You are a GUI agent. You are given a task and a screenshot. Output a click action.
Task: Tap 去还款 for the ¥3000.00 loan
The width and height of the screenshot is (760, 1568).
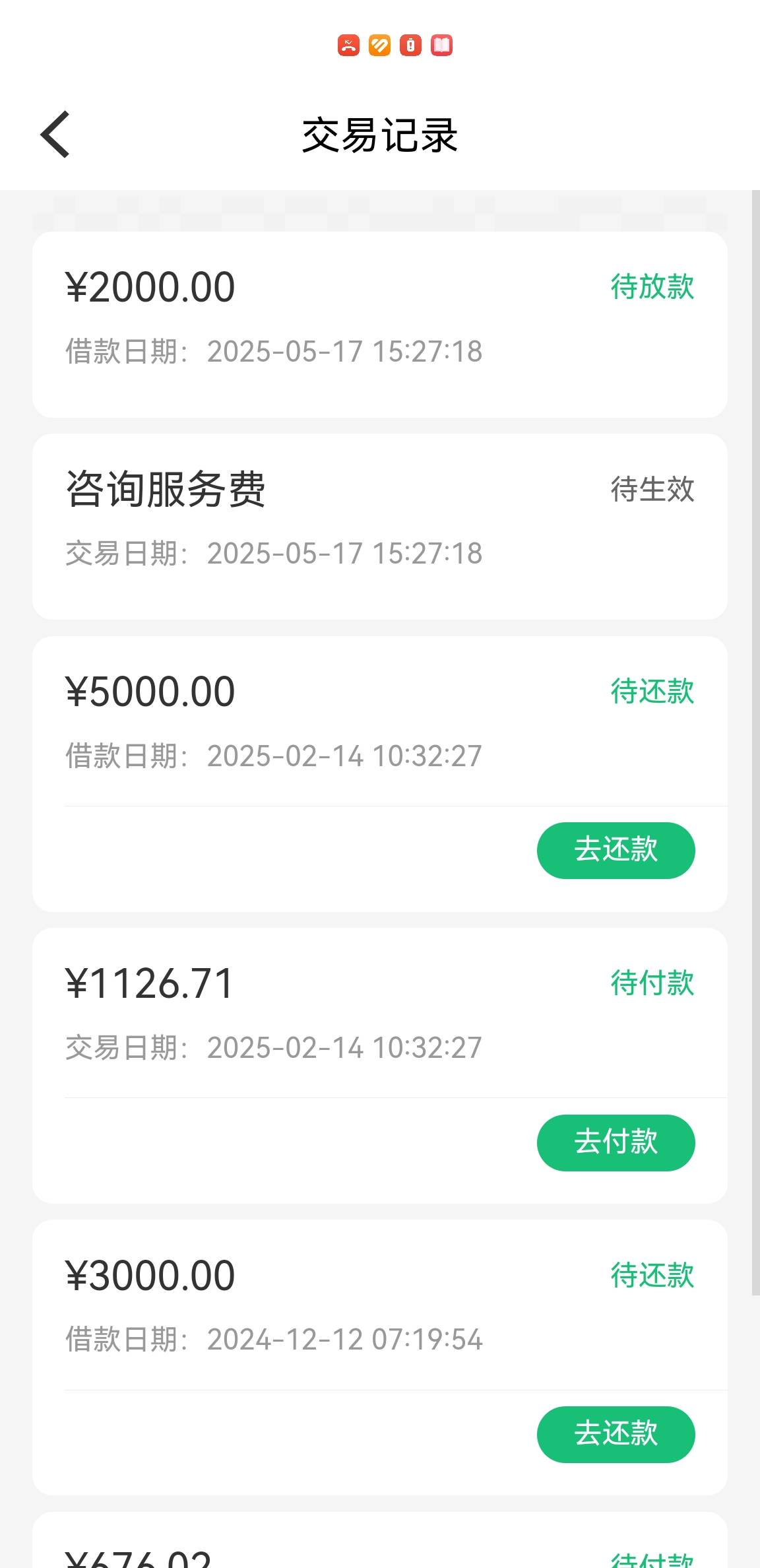pos(616,1435)
